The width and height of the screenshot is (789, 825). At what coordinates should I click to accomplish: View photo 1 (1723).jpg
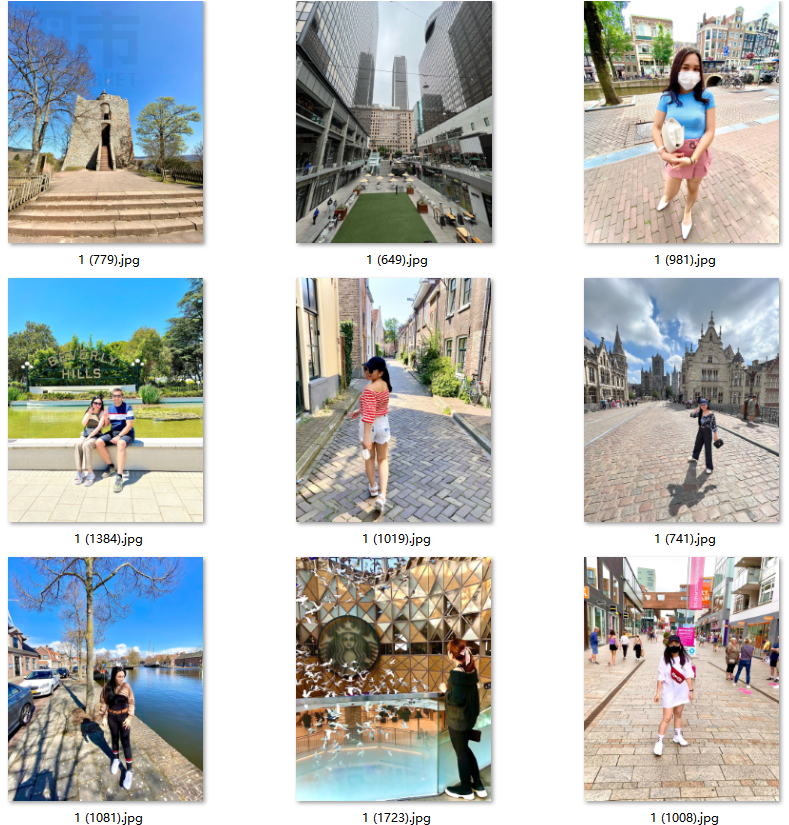(x=394, y=679)
